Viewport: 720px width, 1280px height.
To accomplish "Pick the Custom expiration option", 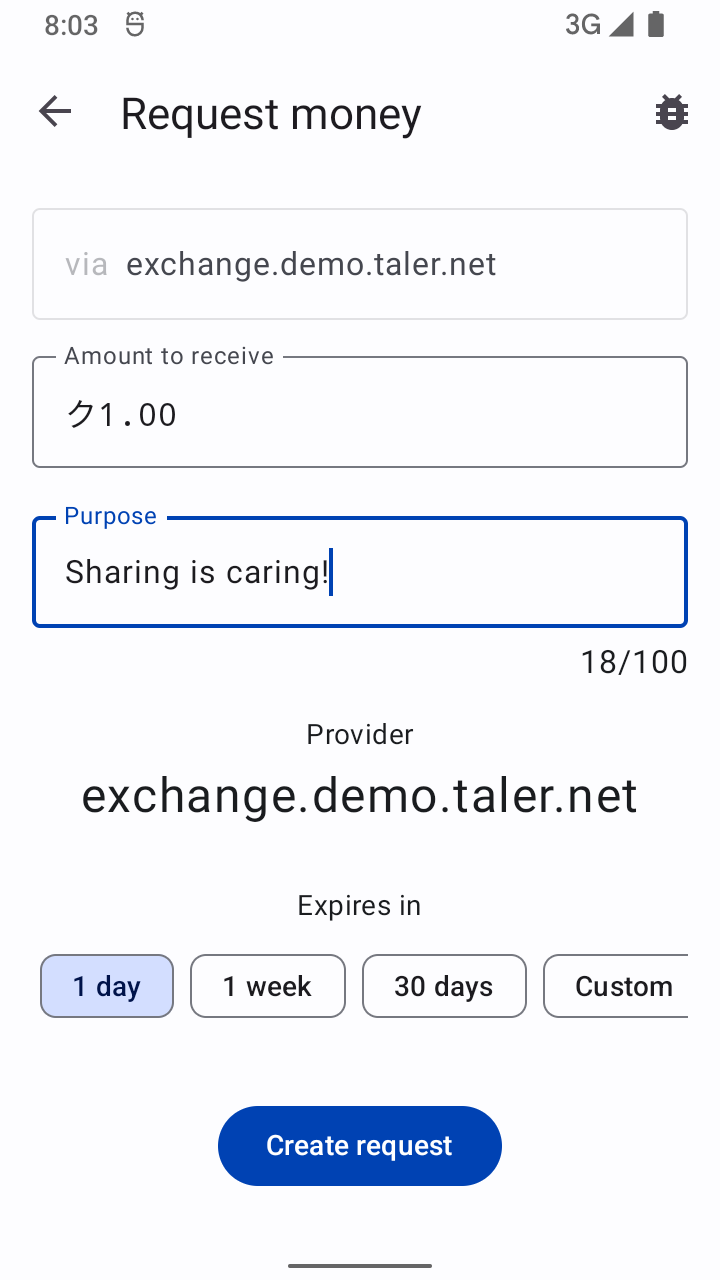I will [x=620, y=986].
